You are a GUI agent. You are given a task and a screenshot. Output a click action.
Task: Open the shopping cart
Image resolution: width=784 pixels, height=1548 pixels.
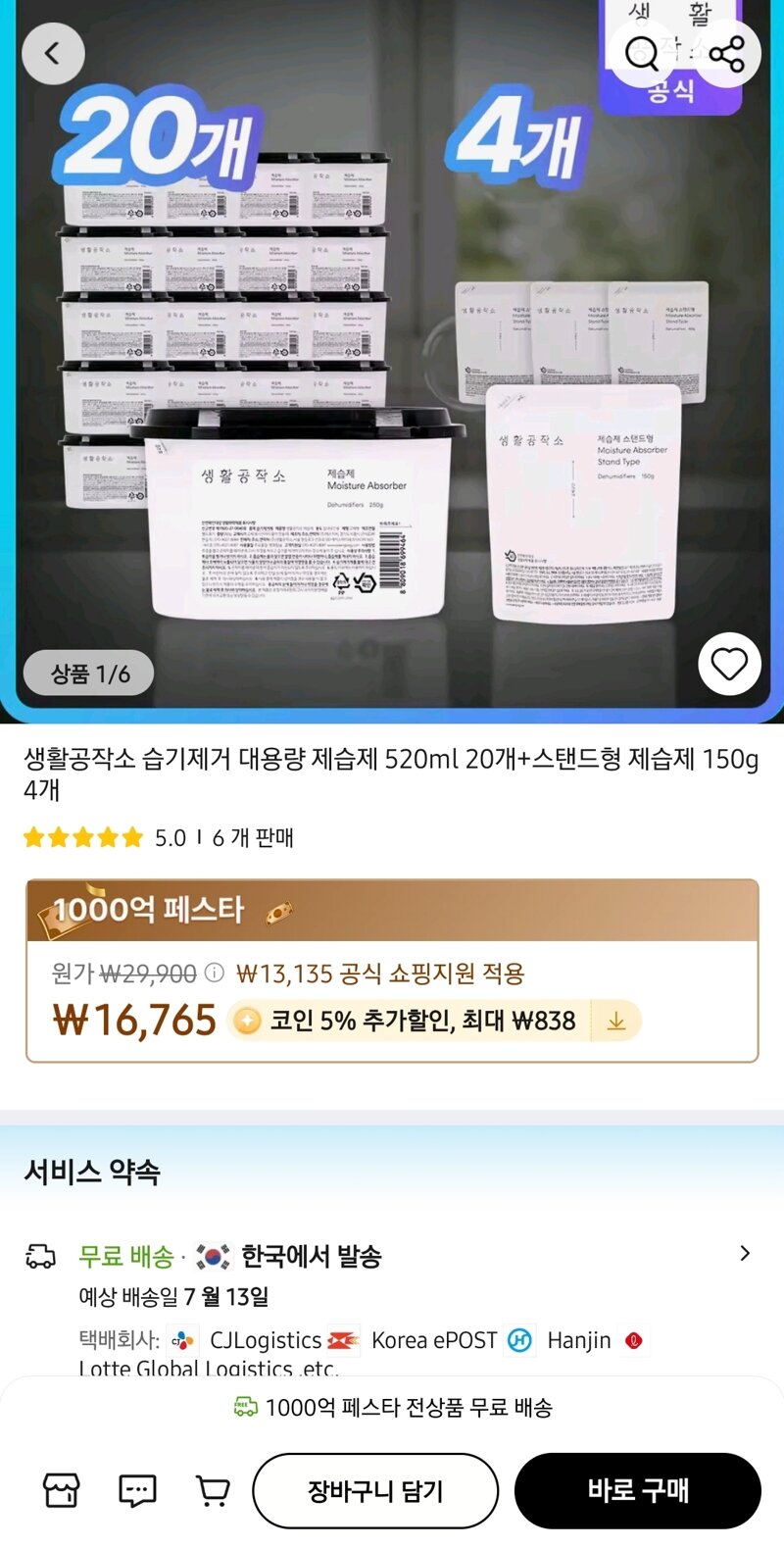[213, 1491]
